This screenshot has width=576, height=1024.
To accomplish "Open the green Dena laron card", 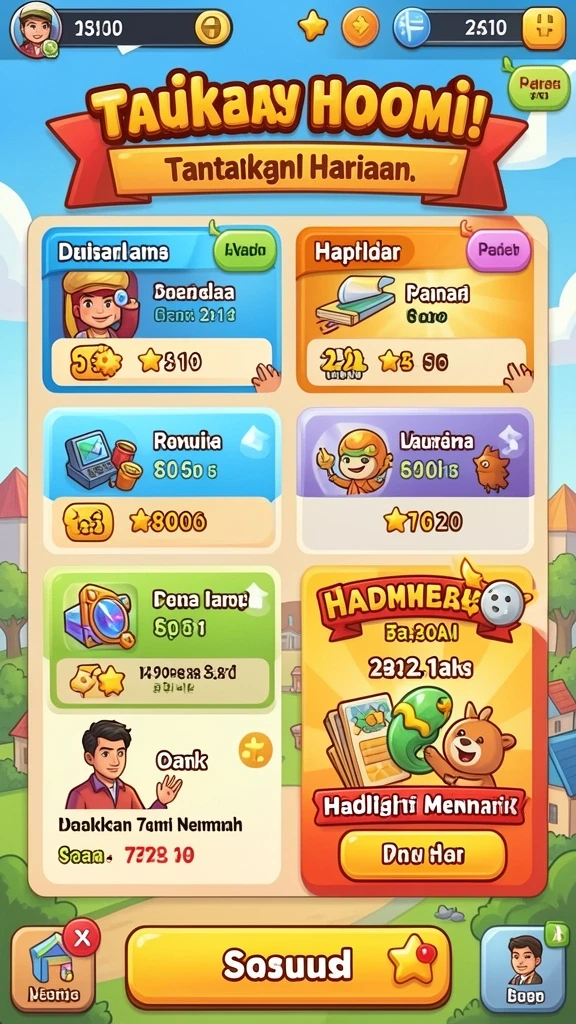I will tap(163, 640).
